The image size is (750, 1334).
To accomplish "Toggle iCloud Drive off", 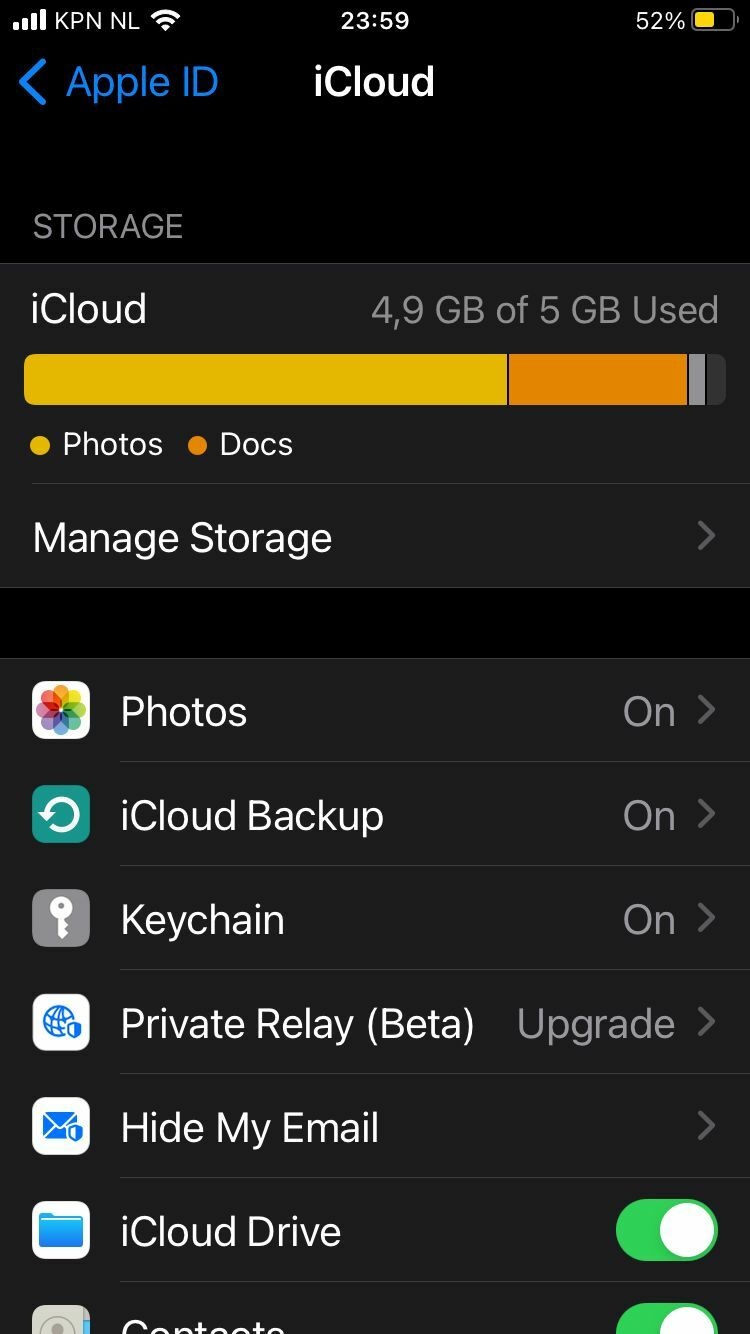I will [667, 1230].
